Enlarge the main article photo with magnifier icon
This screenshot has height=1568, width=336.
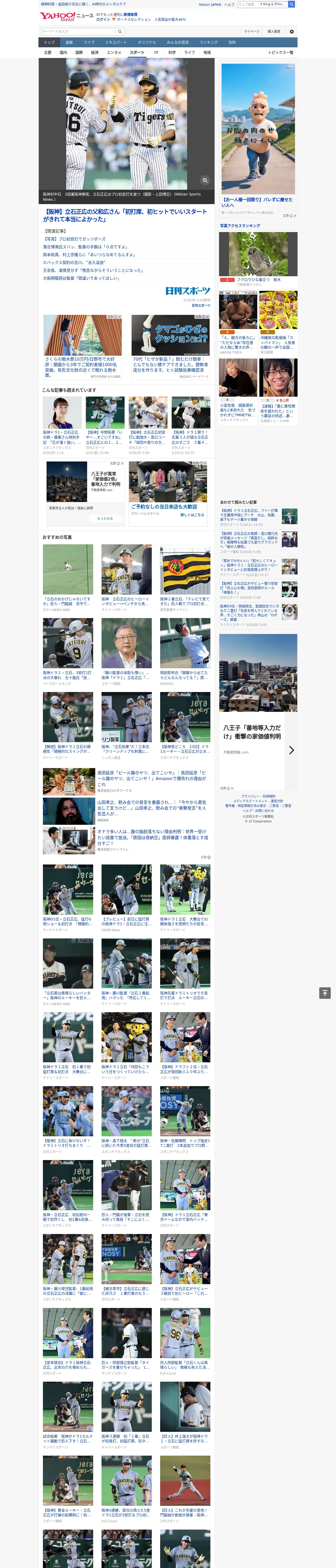click(x=205, y=180)
